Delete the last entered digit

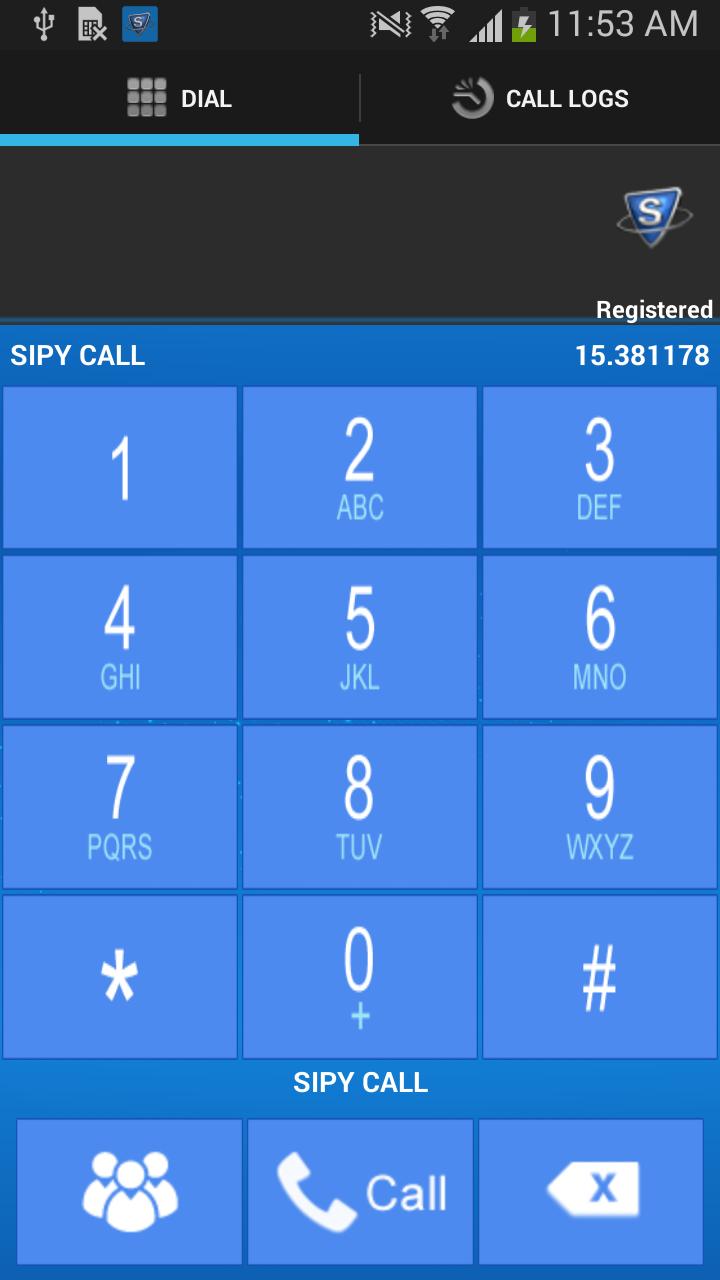coord(592,1192)
